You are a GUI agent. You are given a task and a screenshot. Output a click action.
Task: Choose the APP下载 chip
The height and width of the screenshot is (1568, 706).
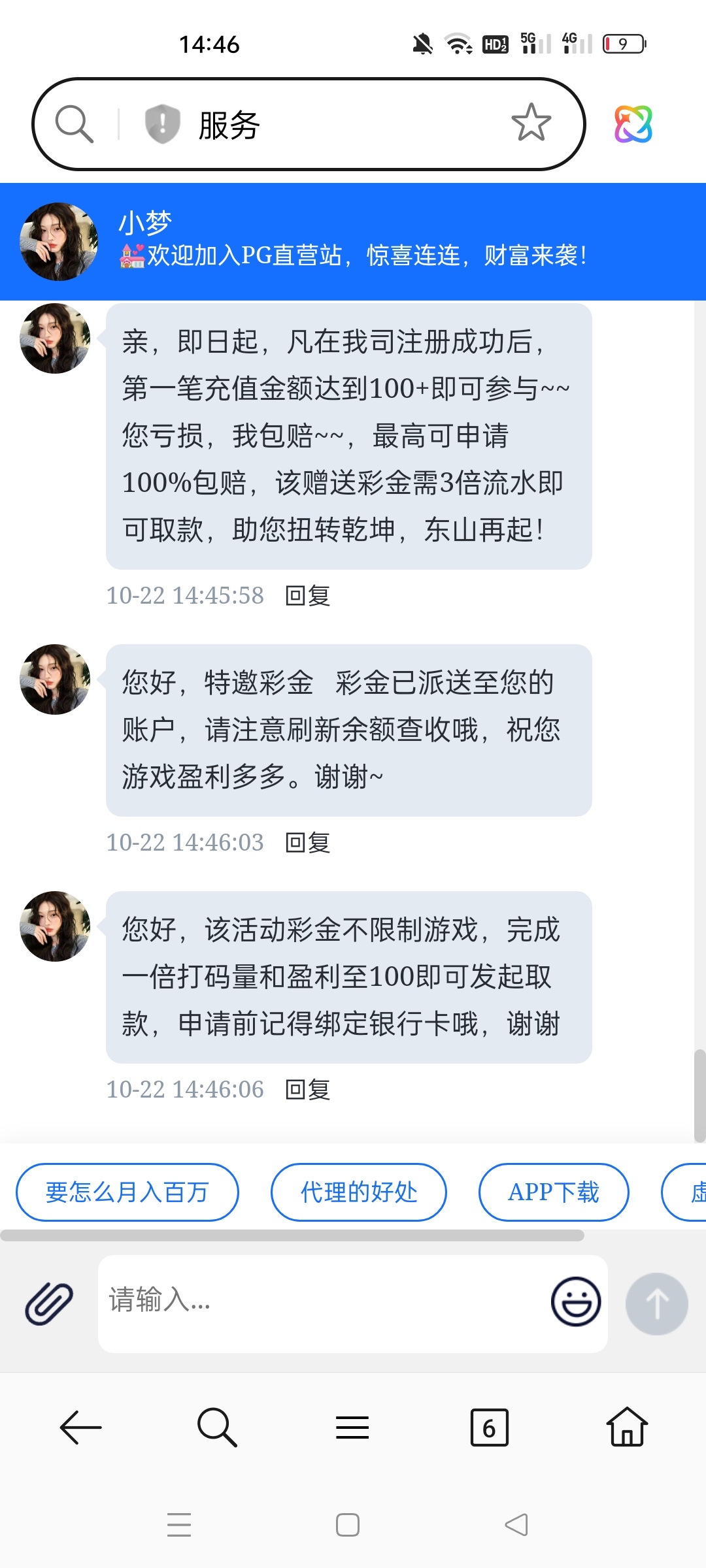click(553, 1192)
